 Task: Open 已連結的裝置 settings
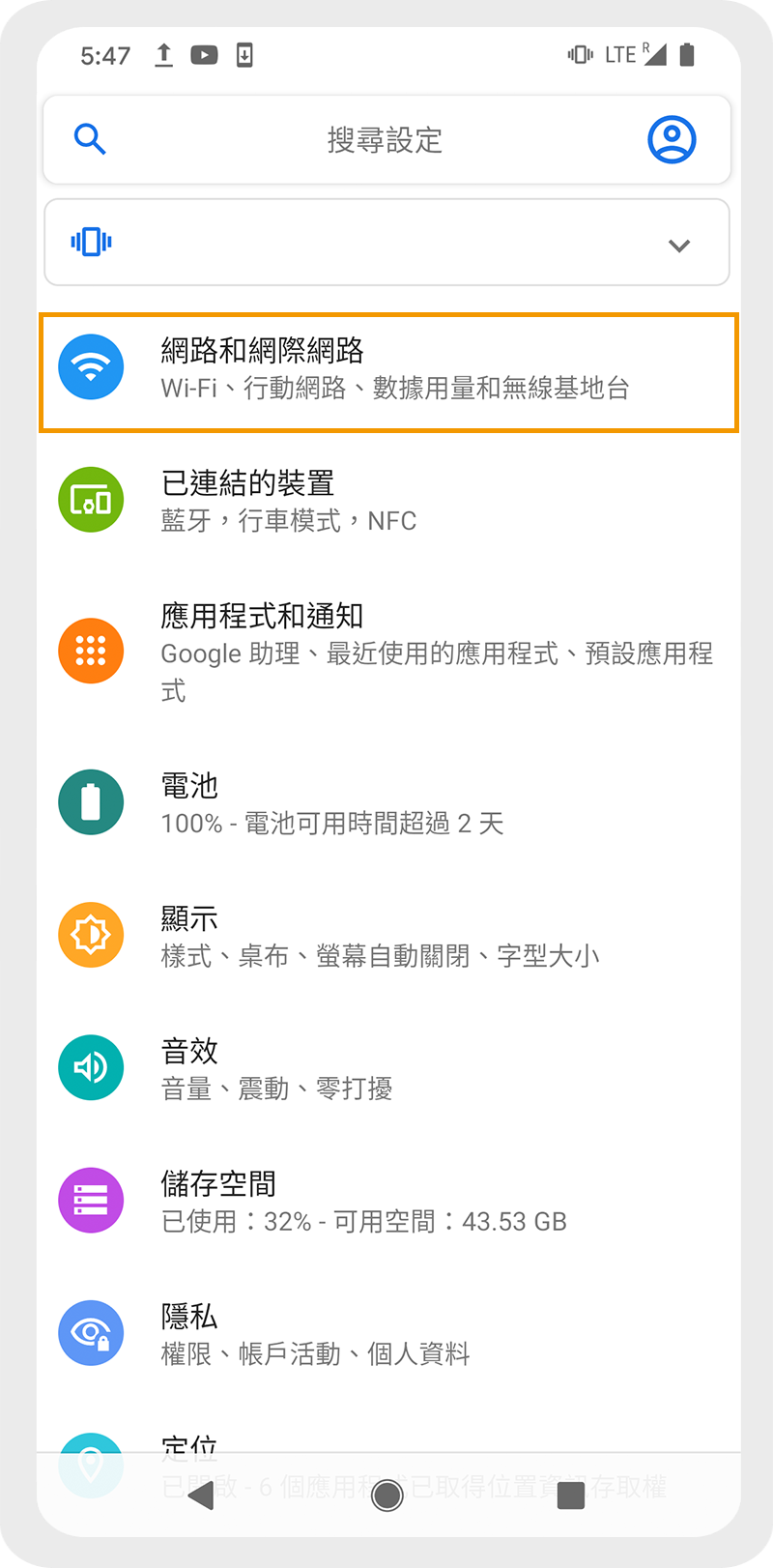(388, 501)
